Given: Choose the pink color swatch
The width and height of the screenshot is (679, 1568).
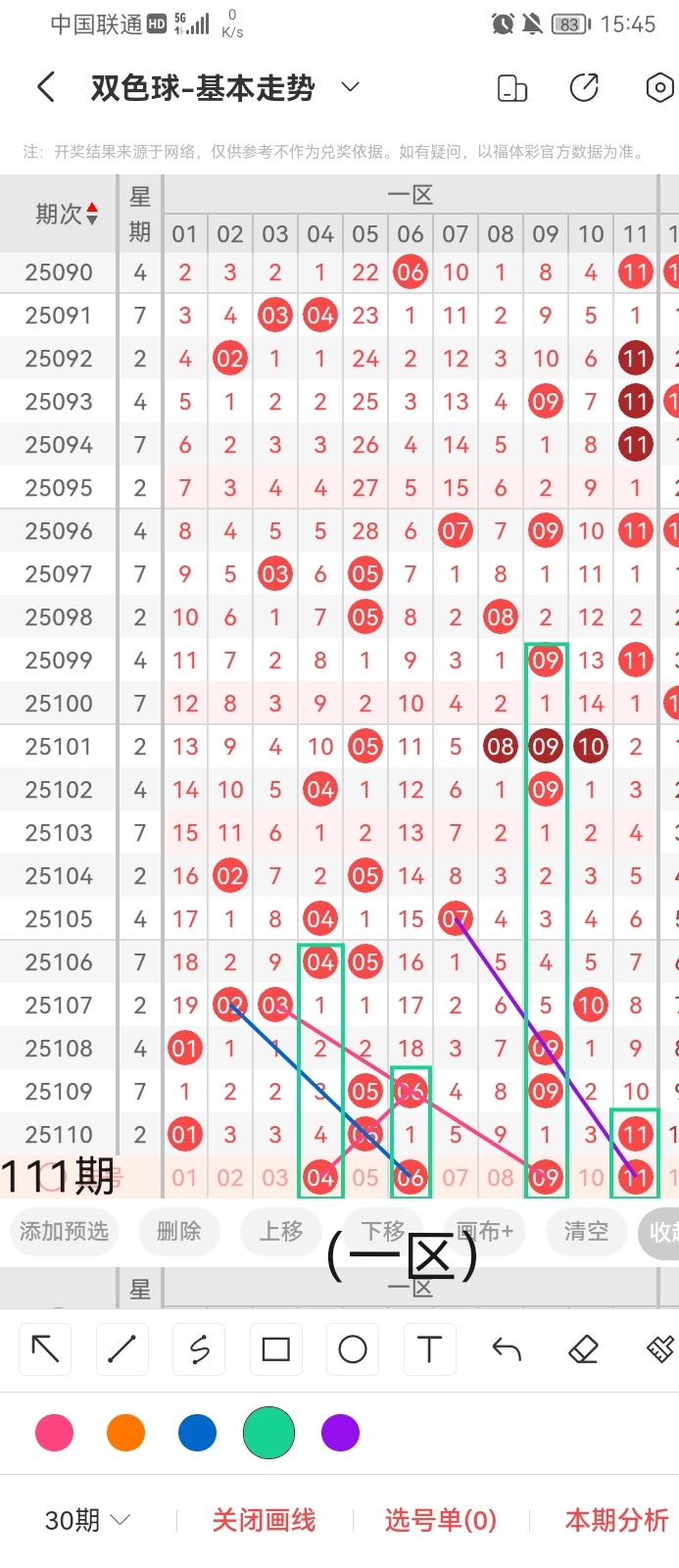Looking at the screenshot, I should pyautogui.click(x=54, y=1433).
